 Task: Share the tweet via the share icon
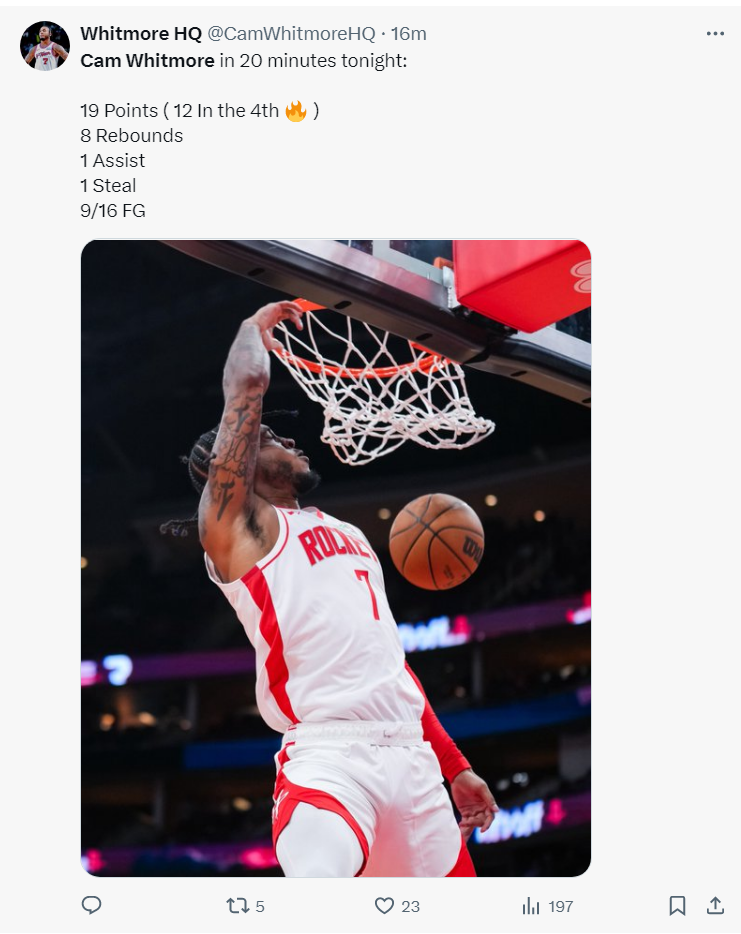pyautogui.click(x=715, y=906)
